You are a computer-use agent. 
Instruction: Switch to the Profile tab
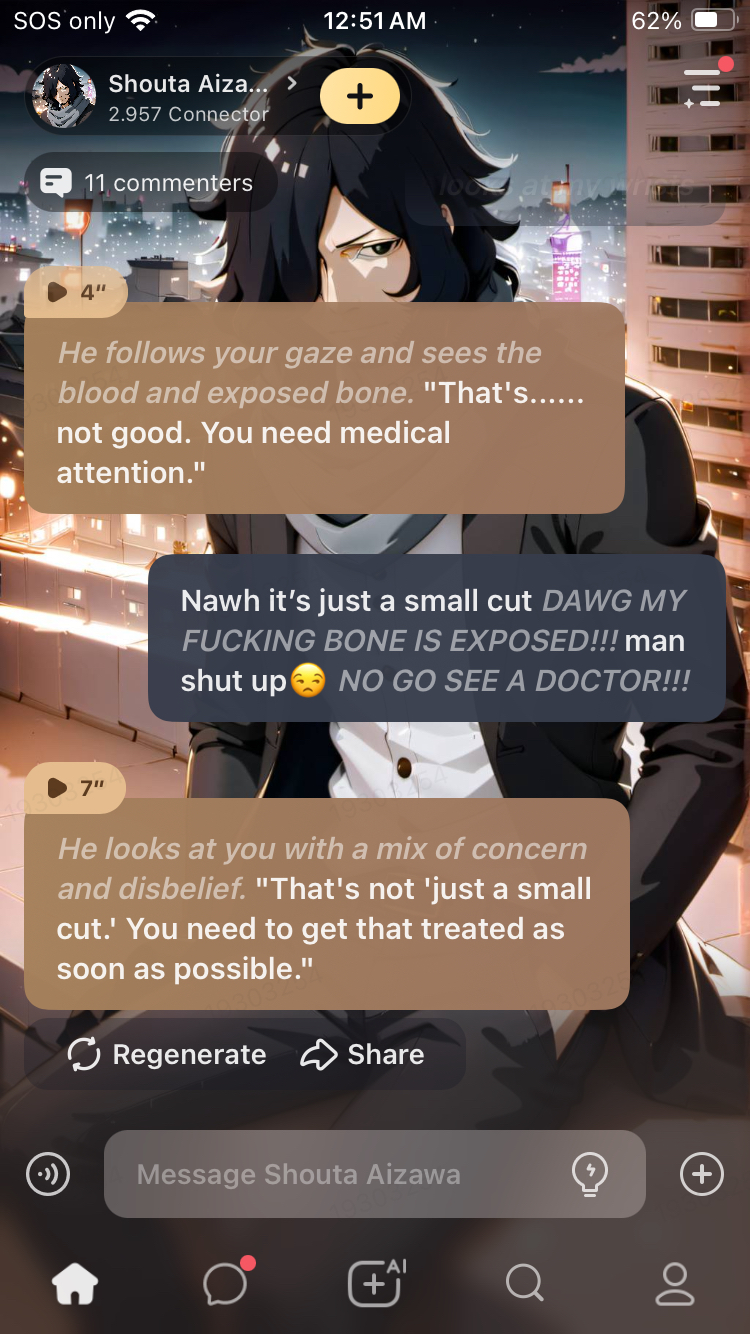[674, 1284]
